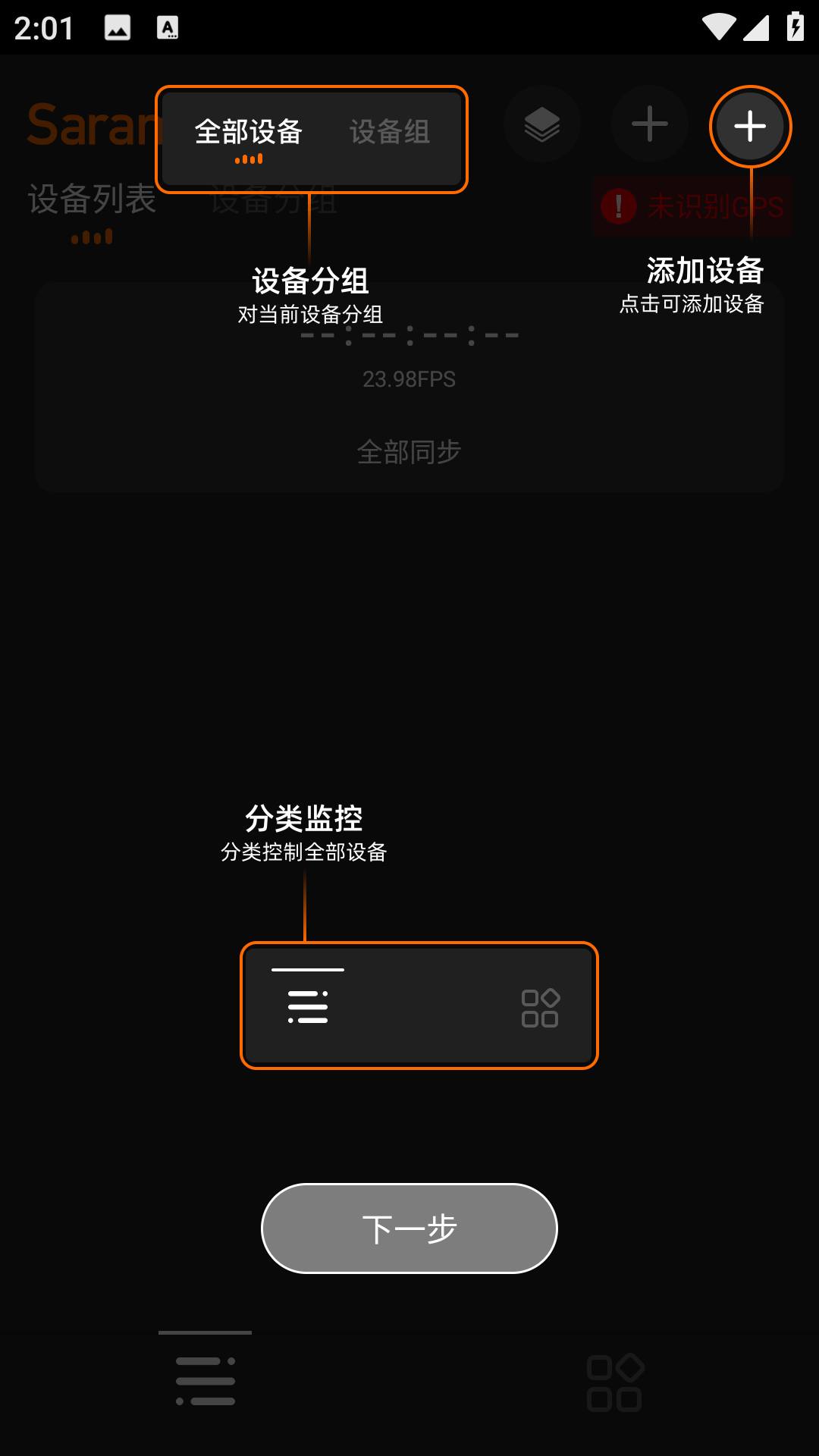Tap the 下一步 button

[409, 1228]
